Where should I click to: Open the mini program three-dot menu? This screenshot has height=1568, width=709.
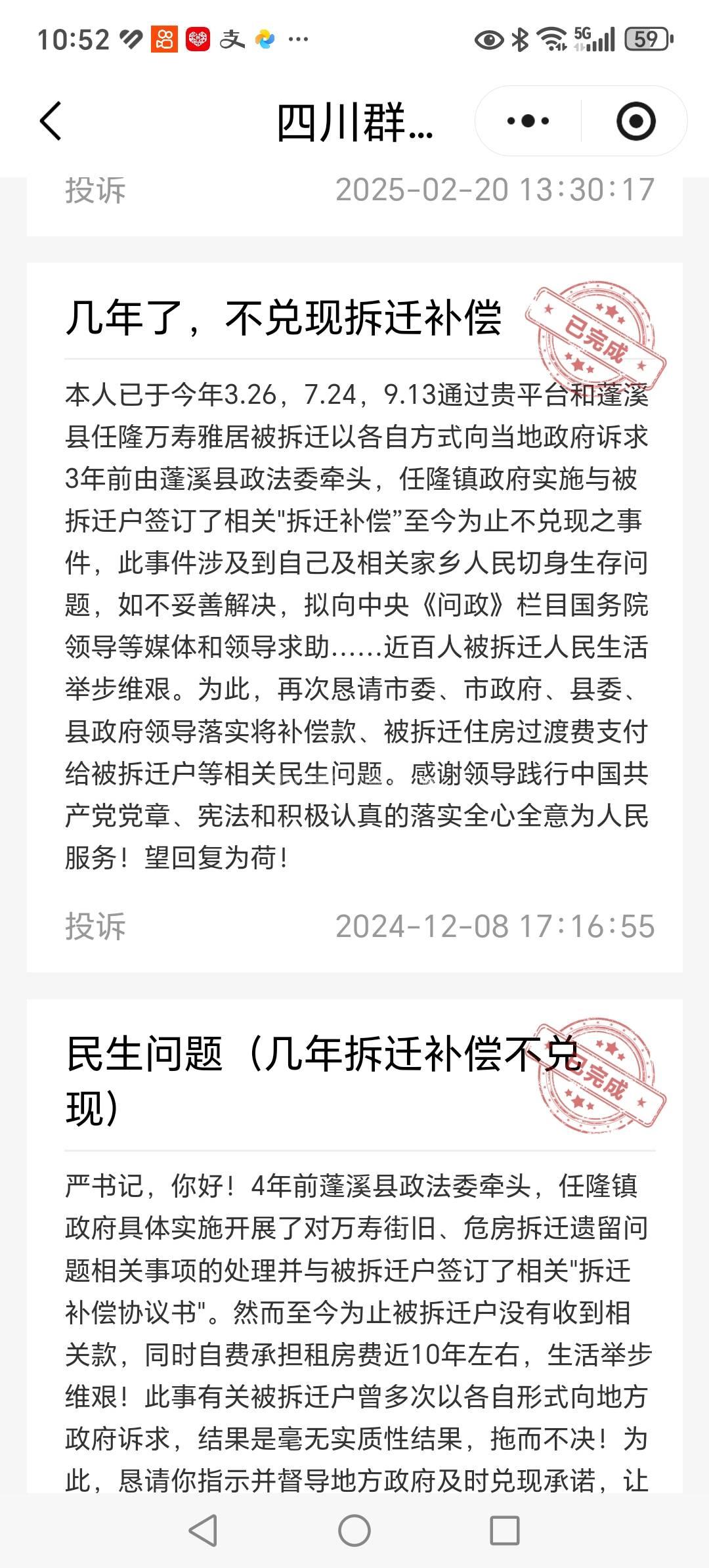tap(528, 121)
